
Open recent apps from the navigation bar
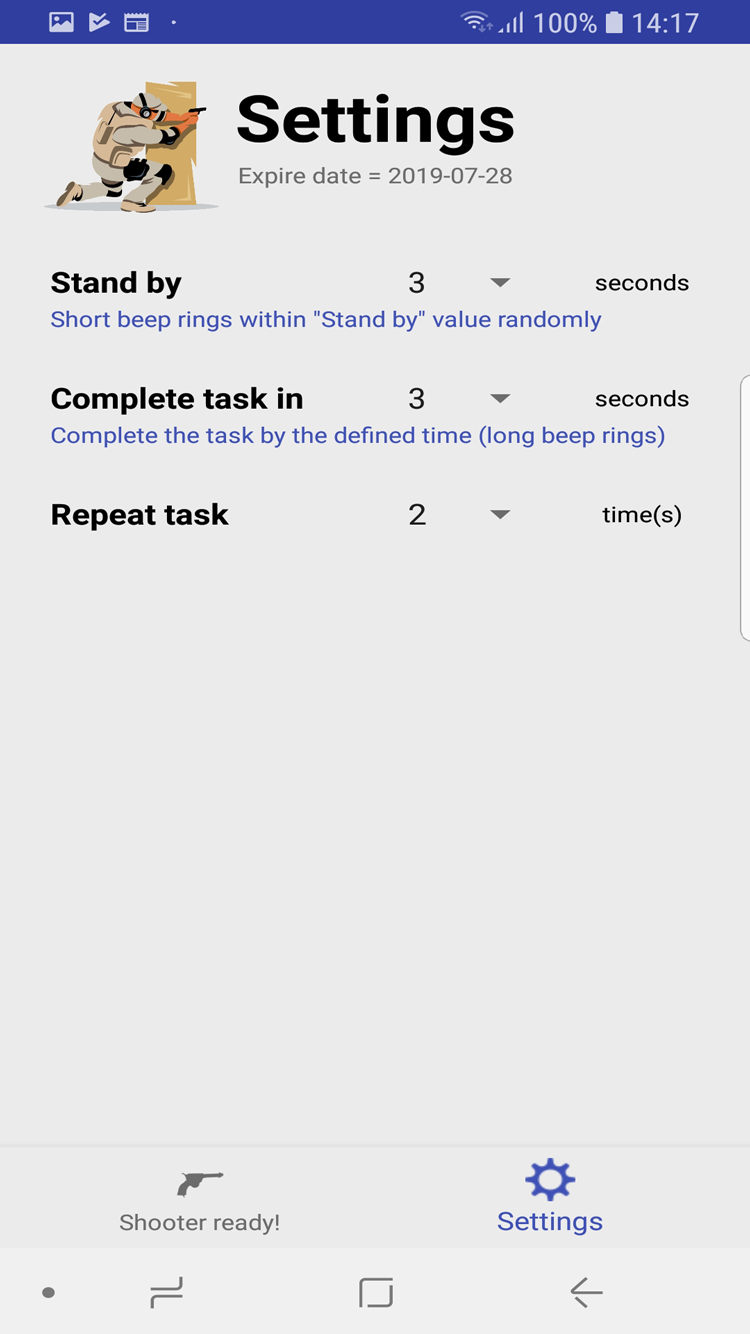pos(166,1293)
